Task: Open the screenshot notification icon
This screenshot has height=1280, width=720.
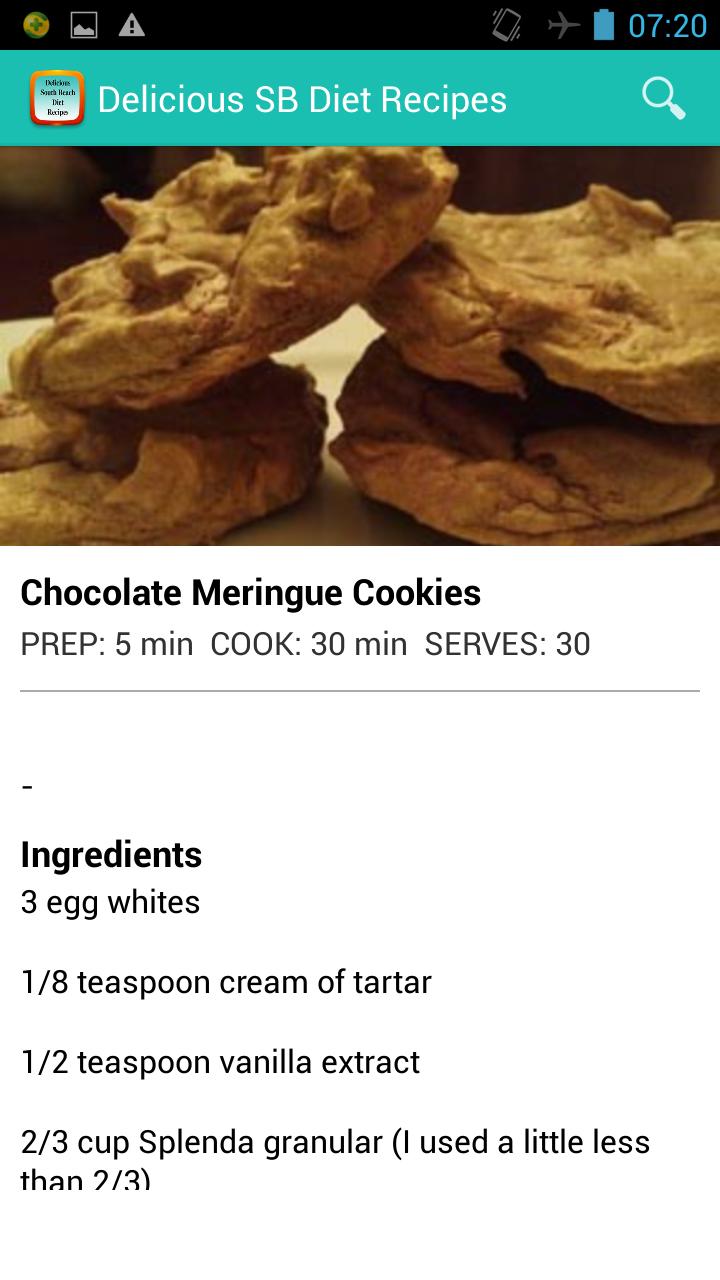Action: (84, 23)
